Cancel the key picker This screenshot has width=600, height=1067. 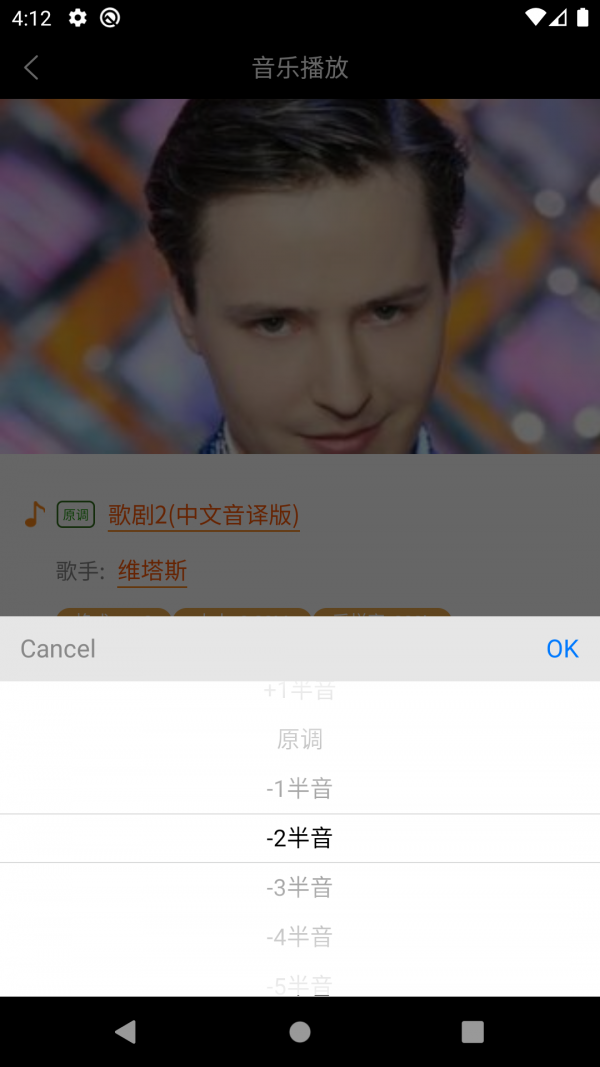[x=58, y=649]
